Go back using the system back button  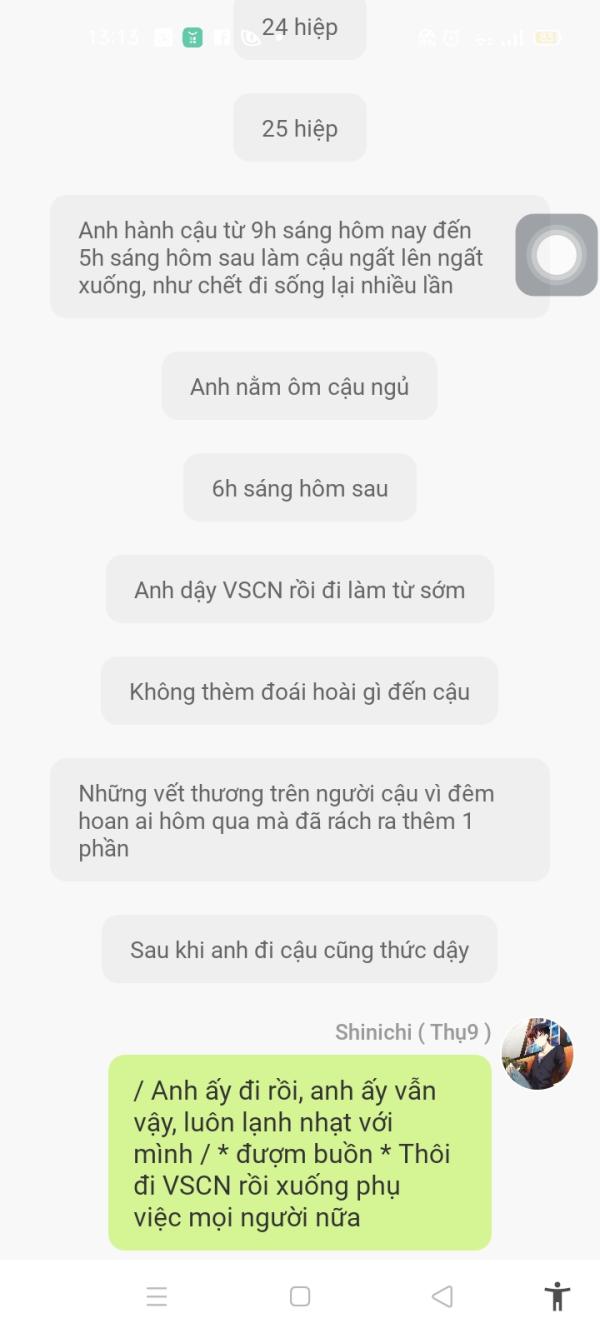pyautogui.click(x=442, y=1297)
